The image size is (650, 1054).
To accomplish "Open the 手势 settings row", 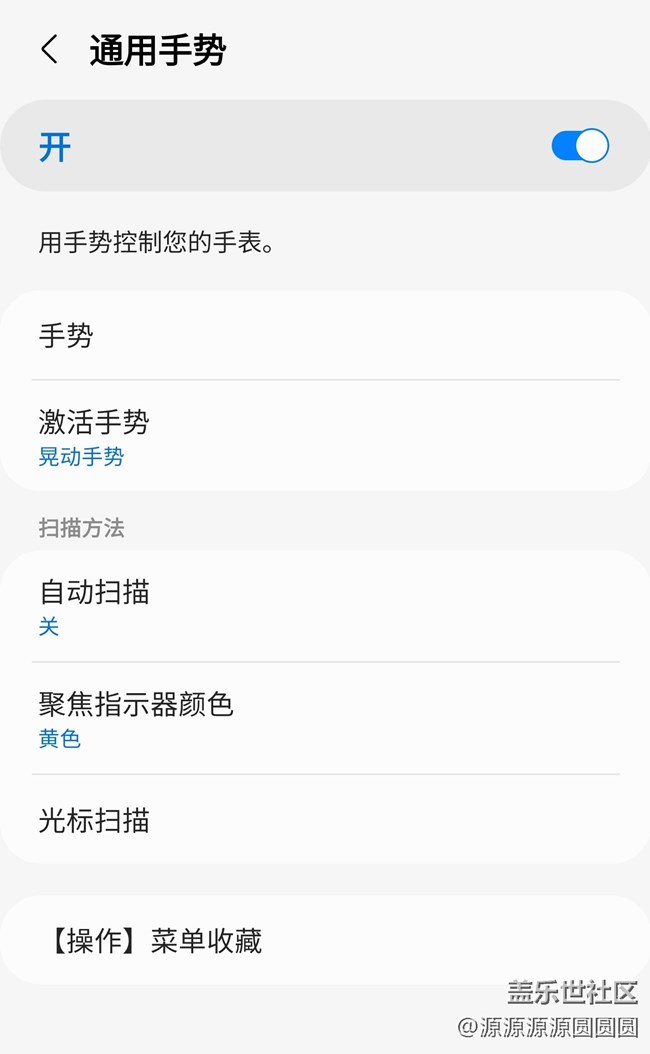I will tap(325, 336).
